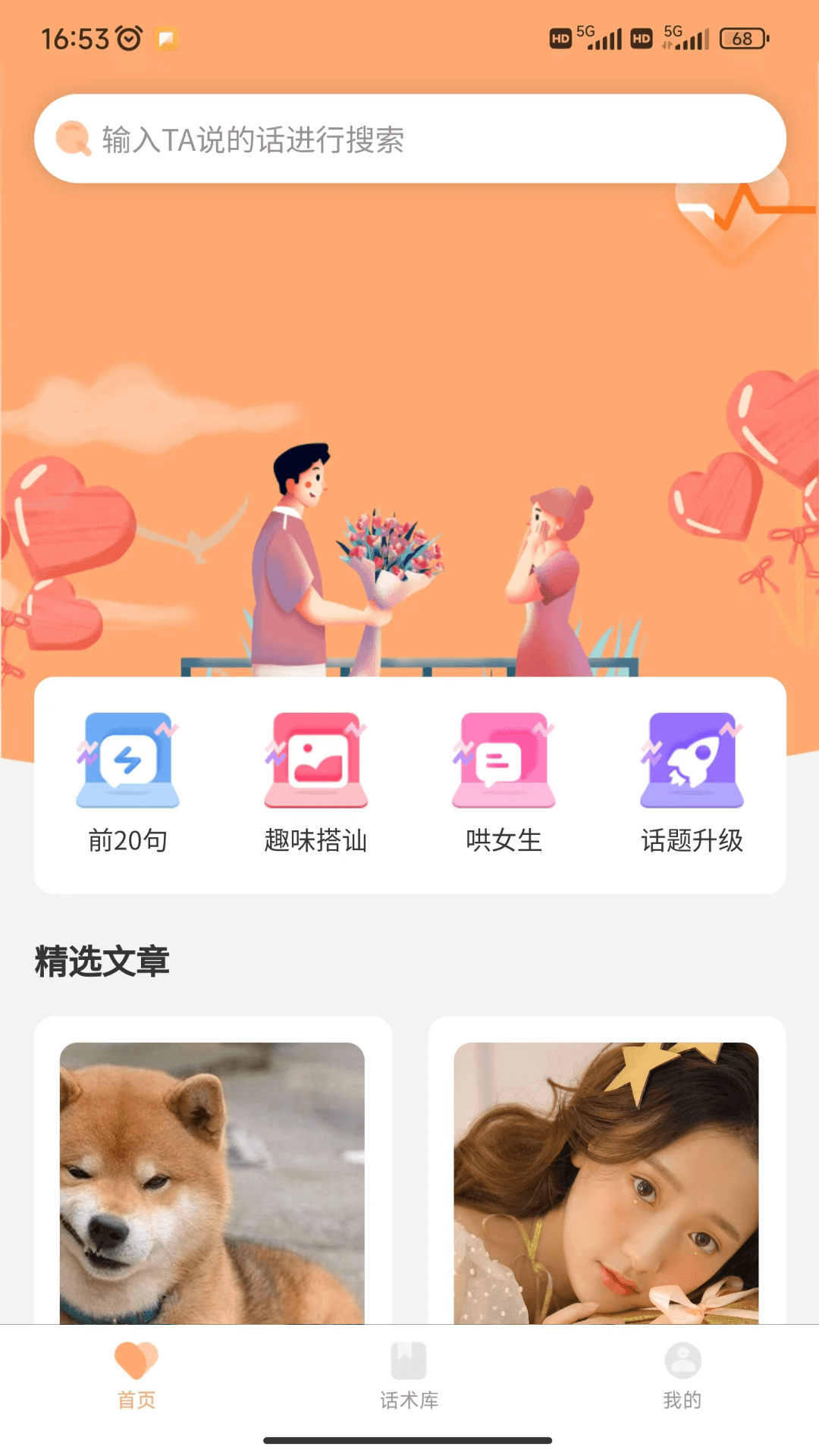Image resolution: width=819 pixels, height=1456 pixels.
Task: Switch to the 话术库 tab
Action: [409, 1376]
